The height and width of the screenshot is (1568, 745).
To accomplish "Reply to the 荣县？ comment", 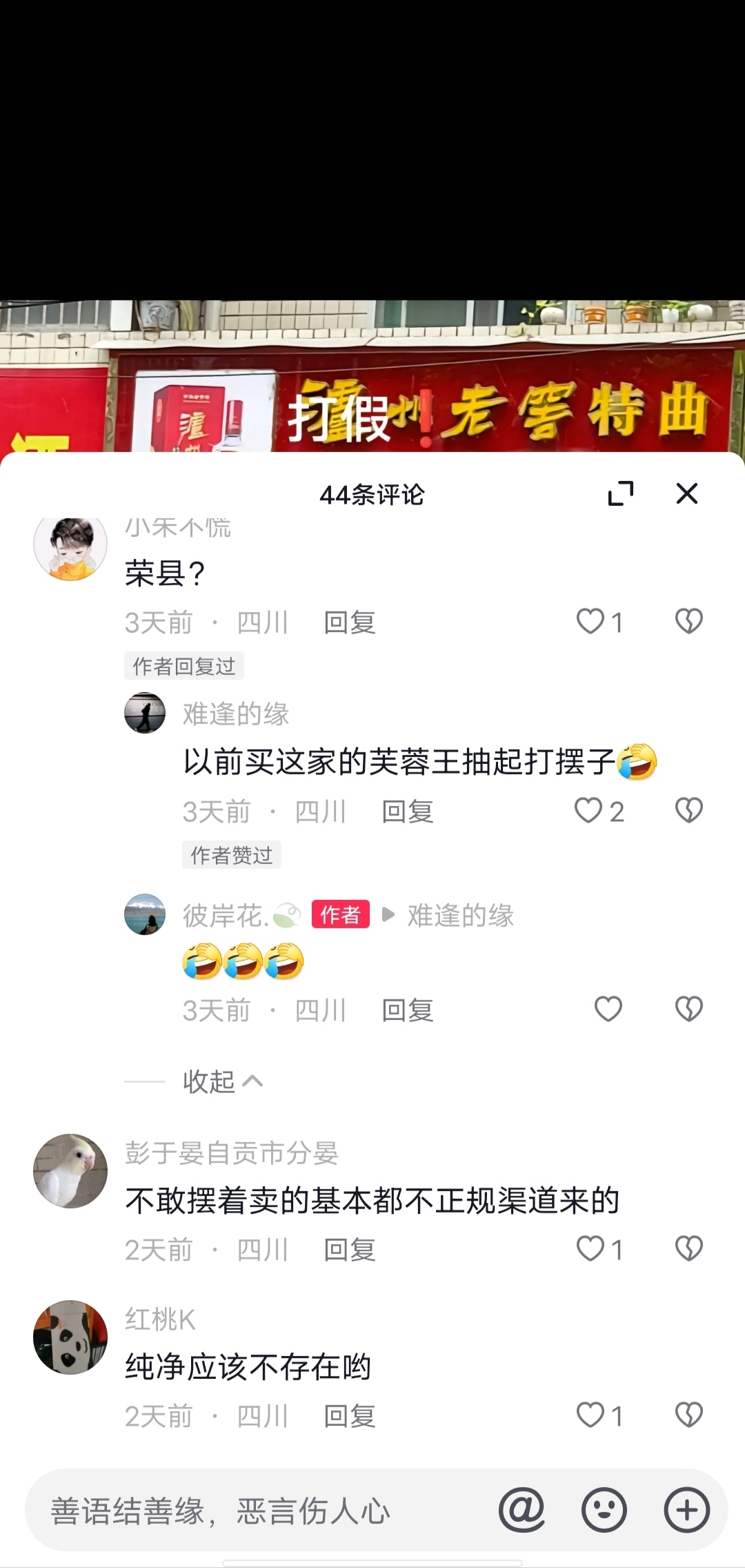I will [350, 623].
